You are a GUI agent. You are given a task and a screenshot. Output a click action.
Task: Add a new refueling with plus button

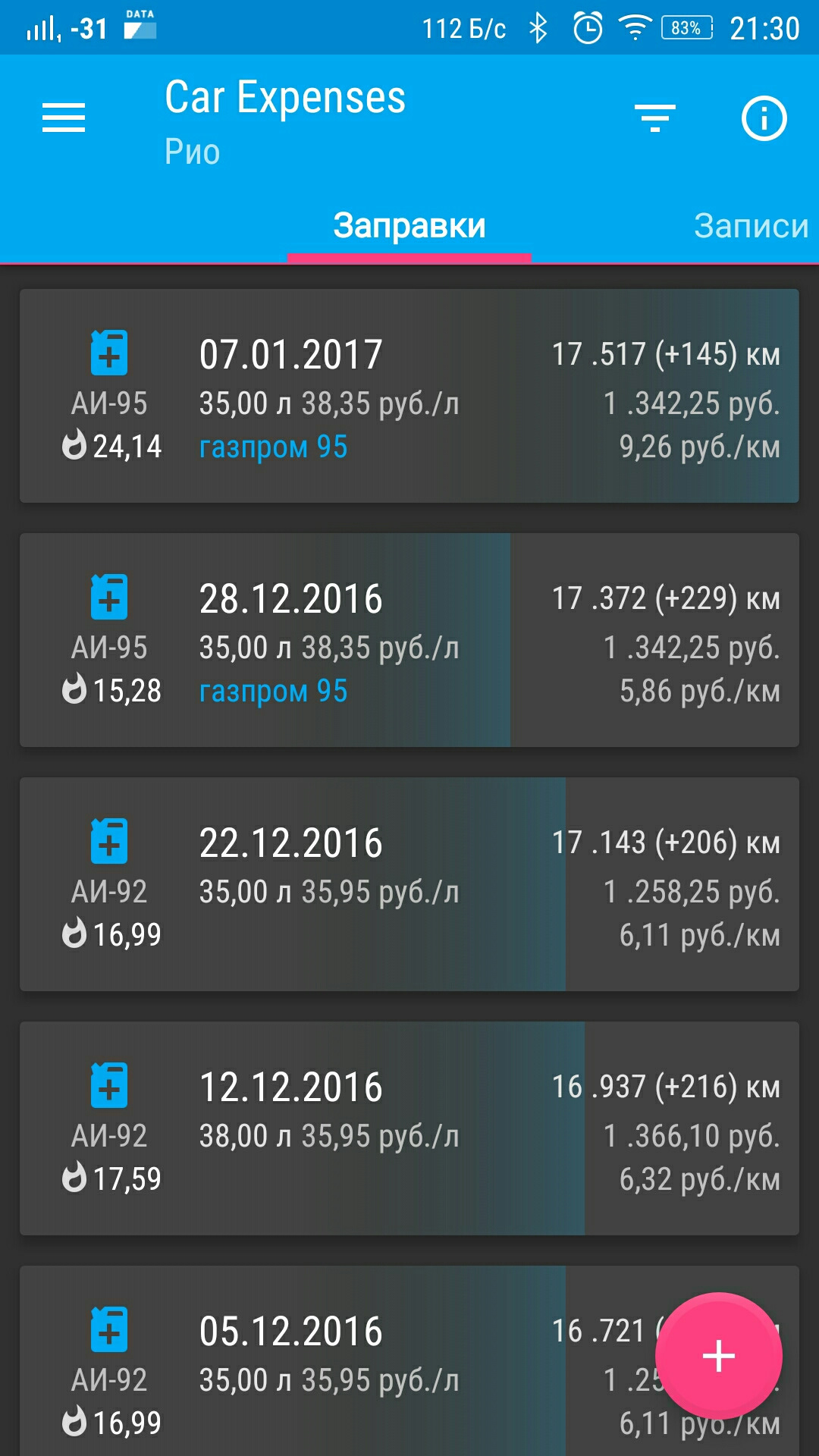pyautogui.click(x=718, y=1356)
